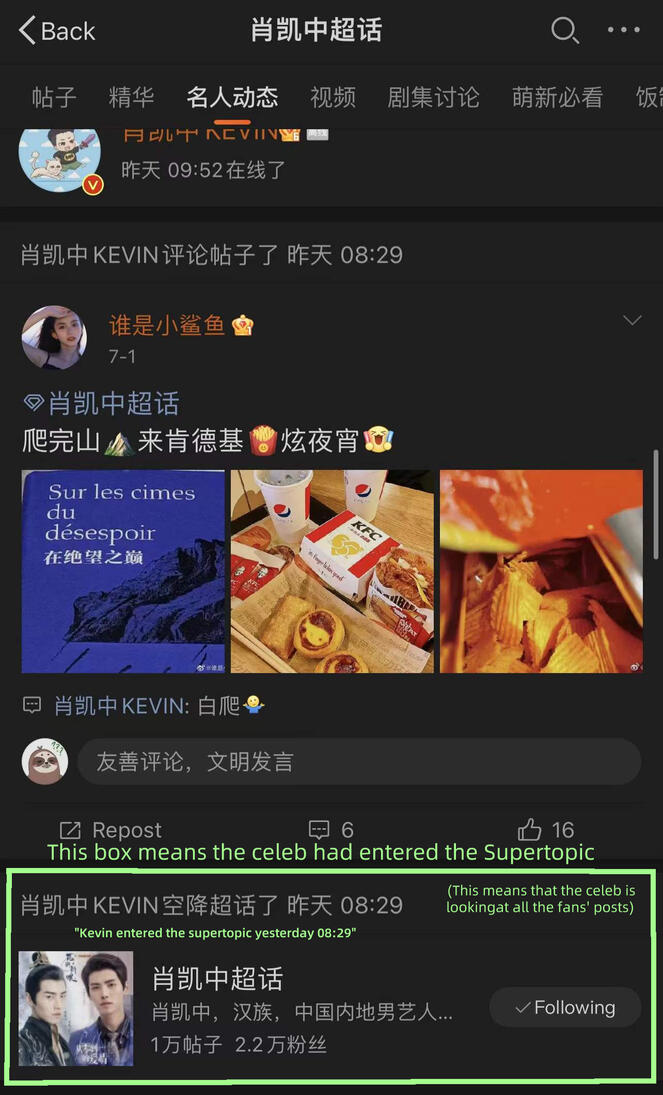Switch to the 剧集讨论 tab

point(434,97)
